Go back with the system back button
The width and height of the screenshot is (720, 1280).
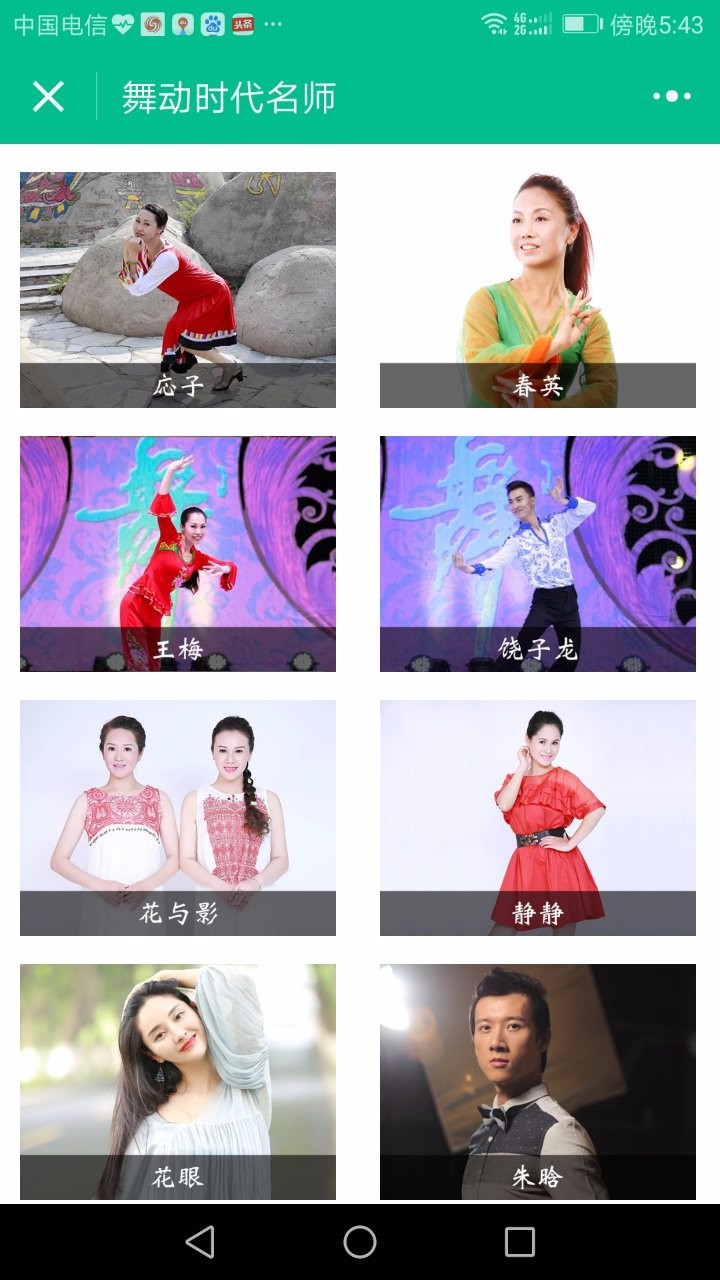200,1242
